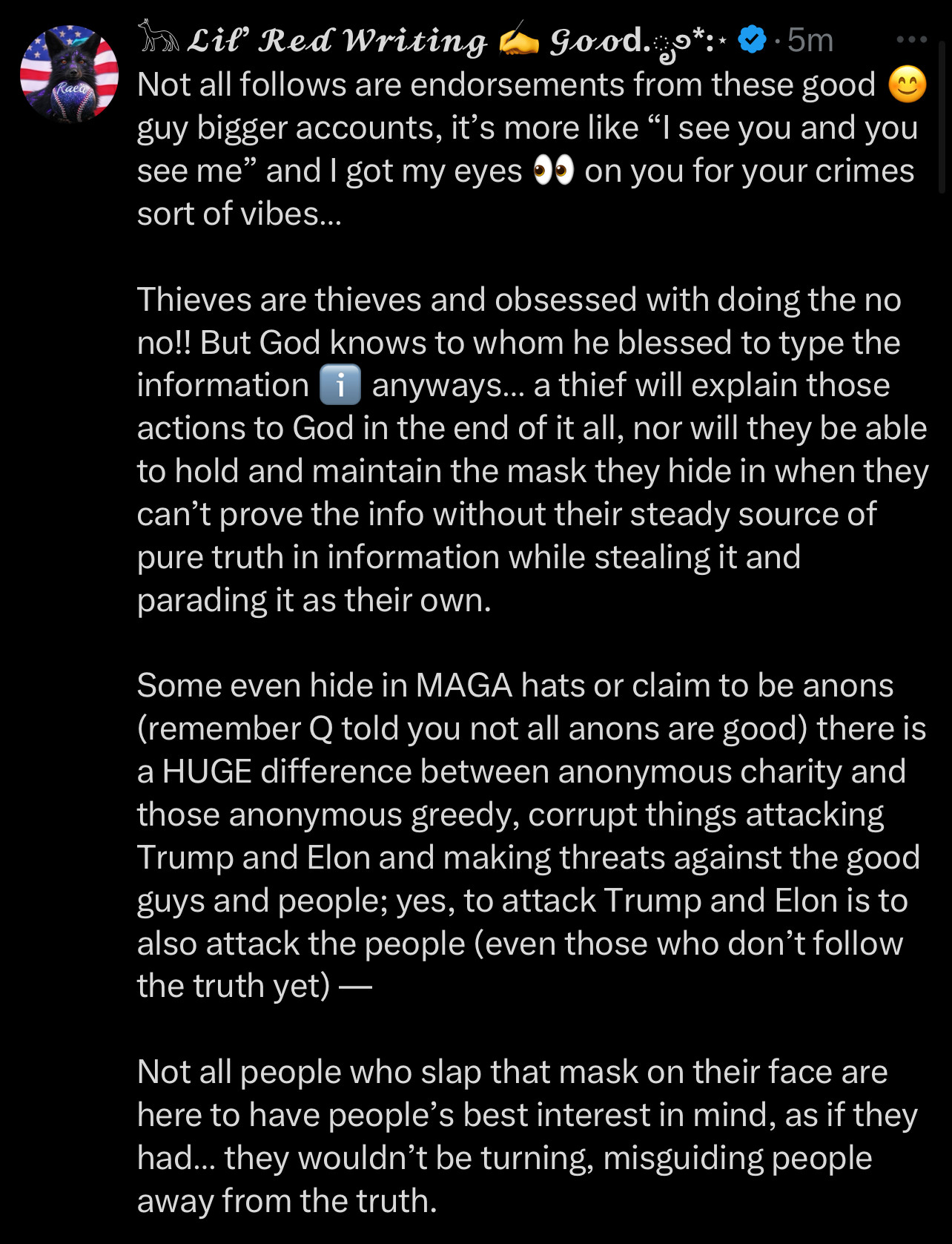Open the three-dot overflow menu on the post
The image size is (952, 1244).
tap(911, 39)
